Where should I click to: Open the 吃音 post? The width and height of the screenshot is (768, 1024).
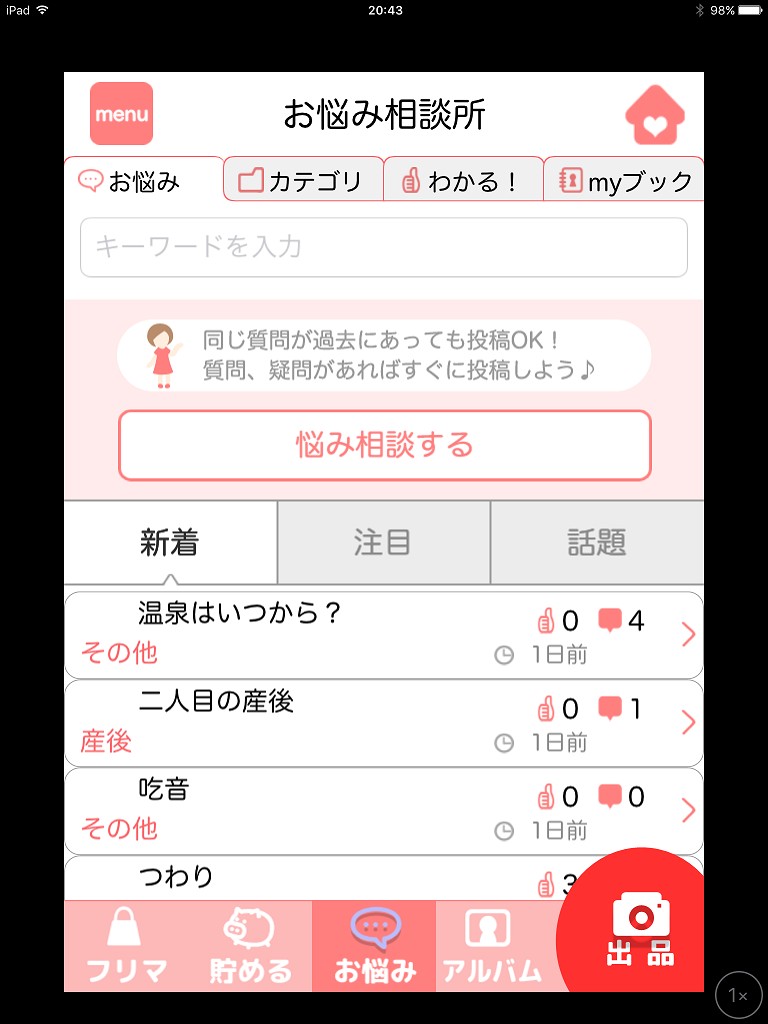[384, 810]
